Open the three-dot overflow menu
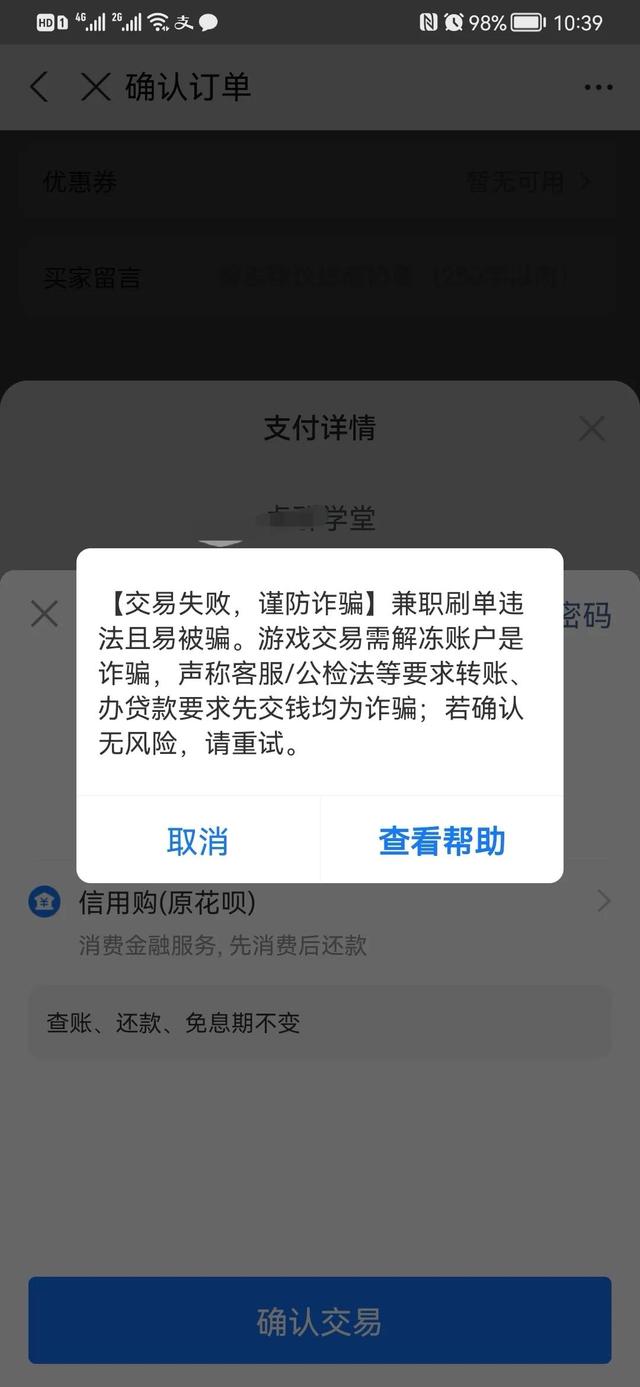This screenshot has height=1387, width=640. (598, 87)
